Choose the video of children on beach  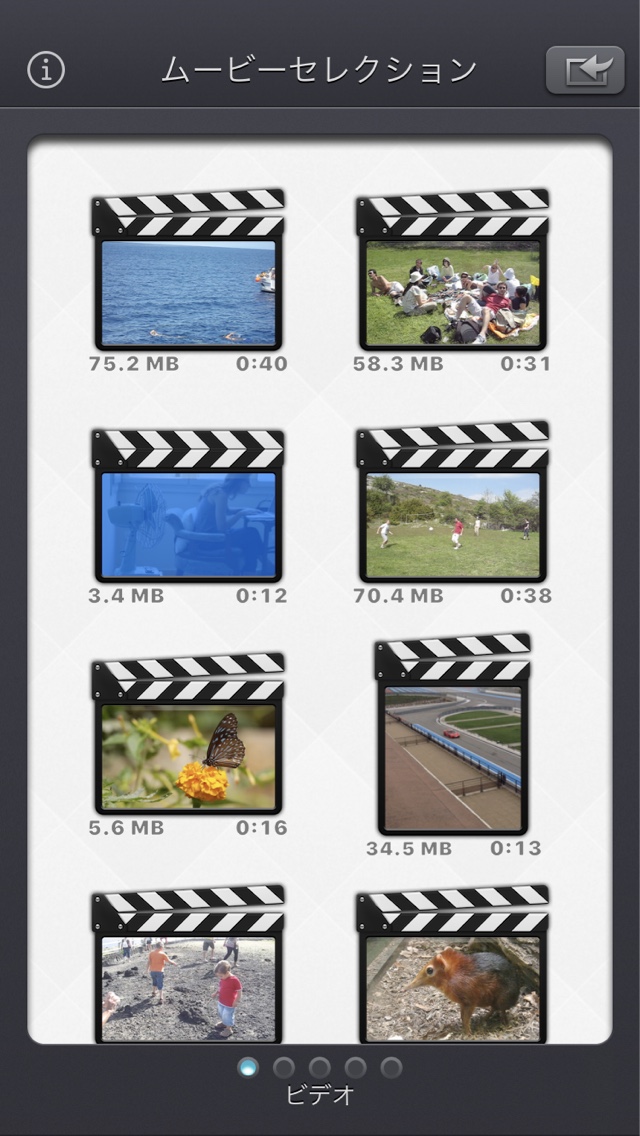click(x=188, y=975)
